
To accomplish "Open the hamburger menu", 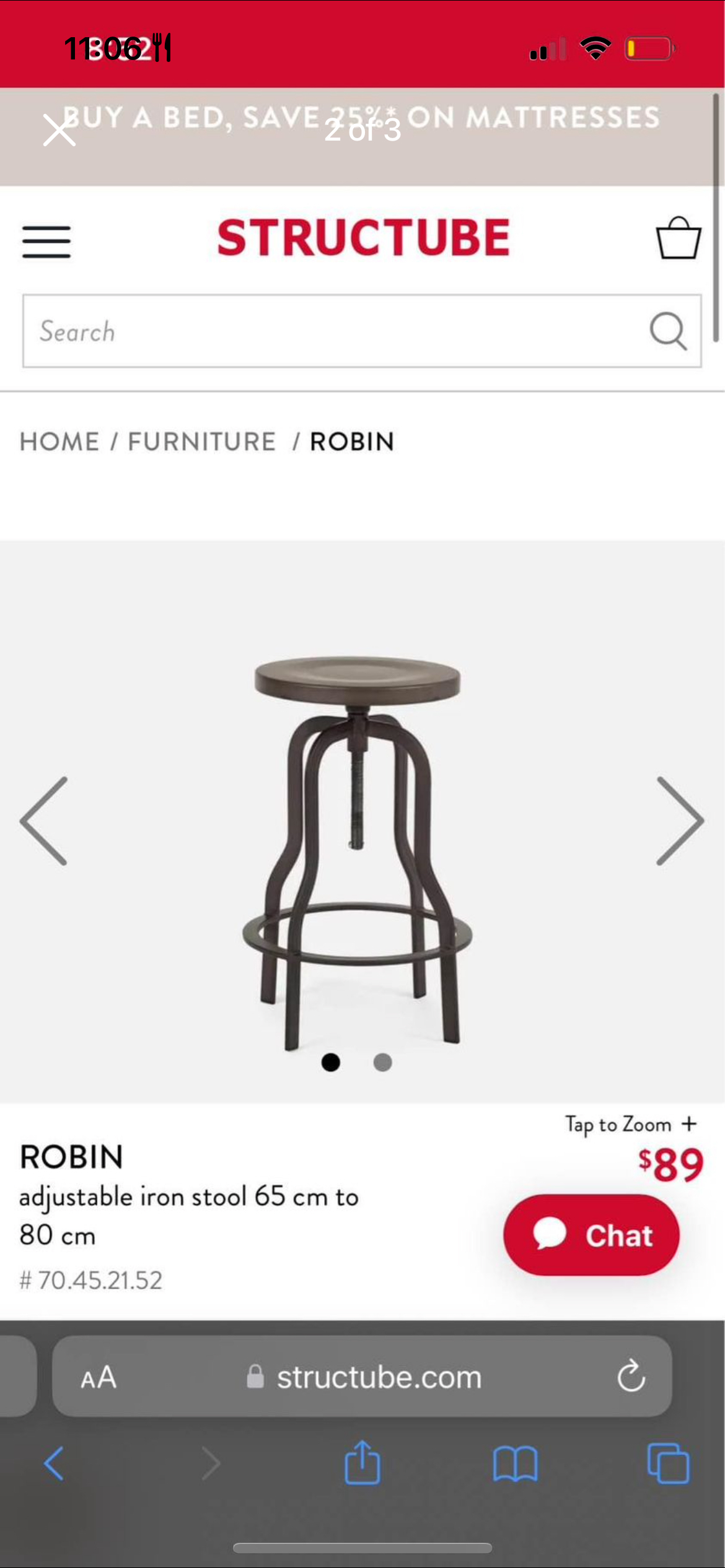I will point(46,241).
